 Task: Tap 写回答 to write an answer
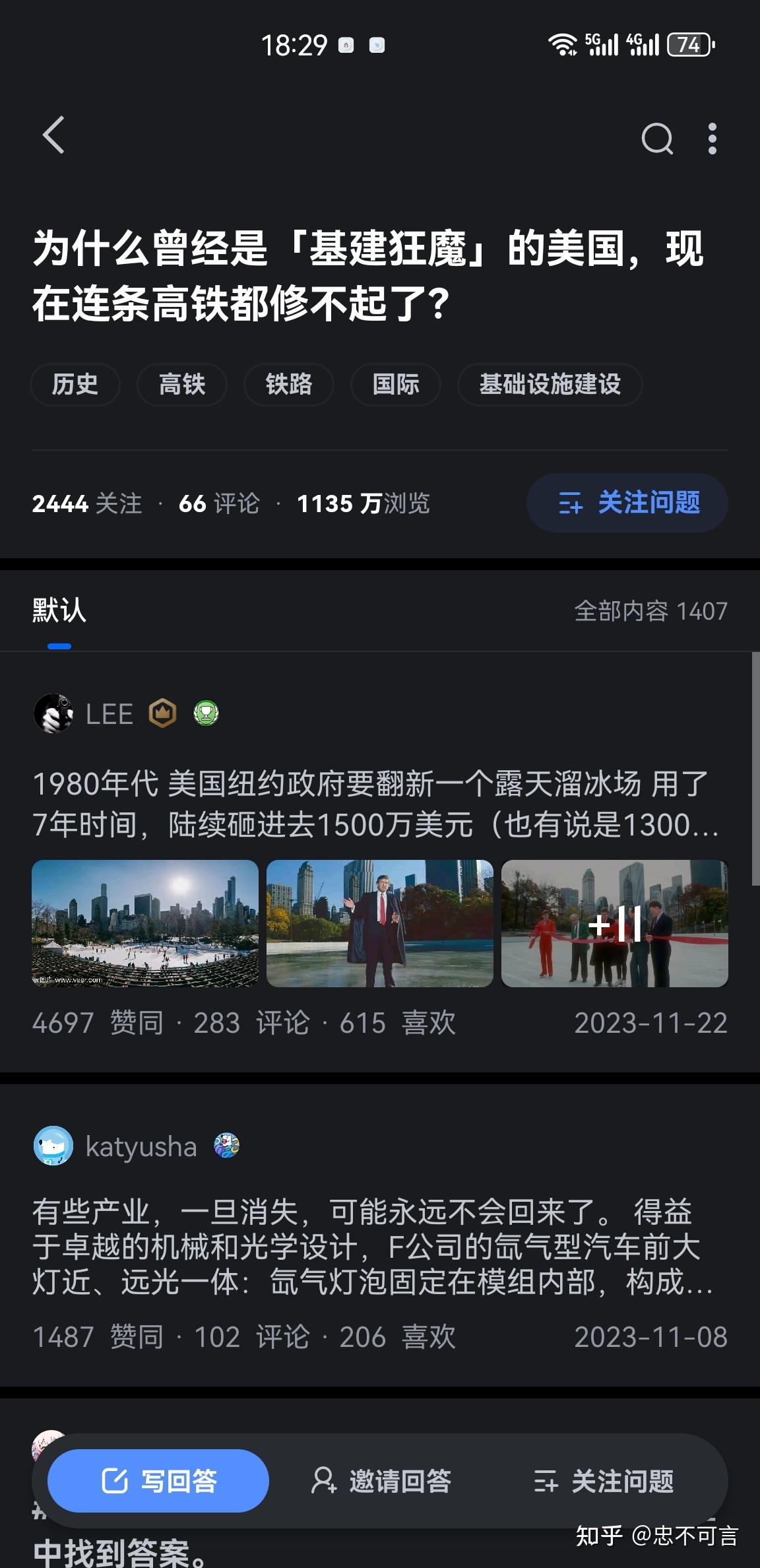click(x=158, y=1481)
